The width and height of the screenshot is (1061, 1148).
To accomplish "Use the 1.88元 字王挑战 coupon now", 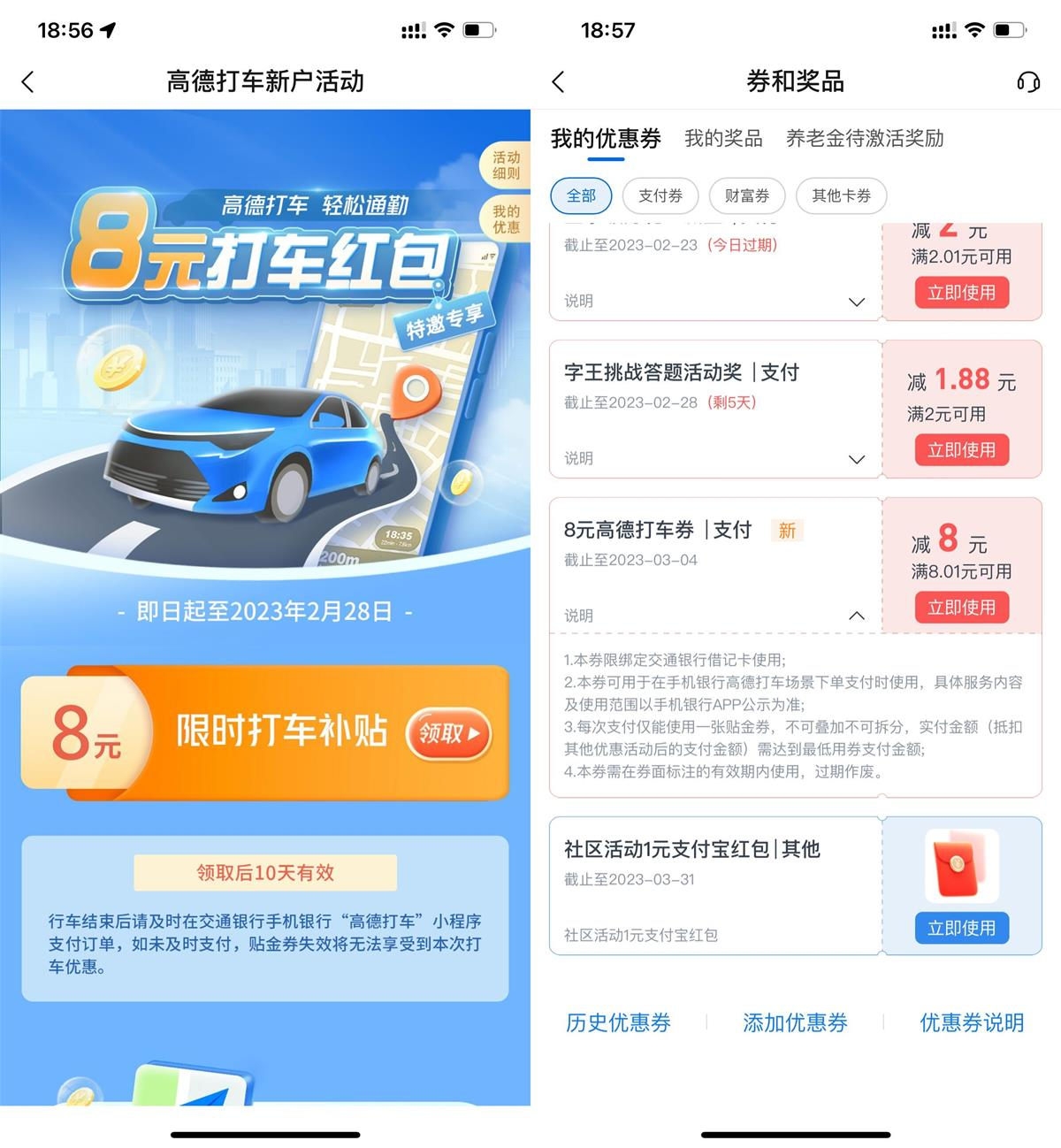I will tap(961, 450).
